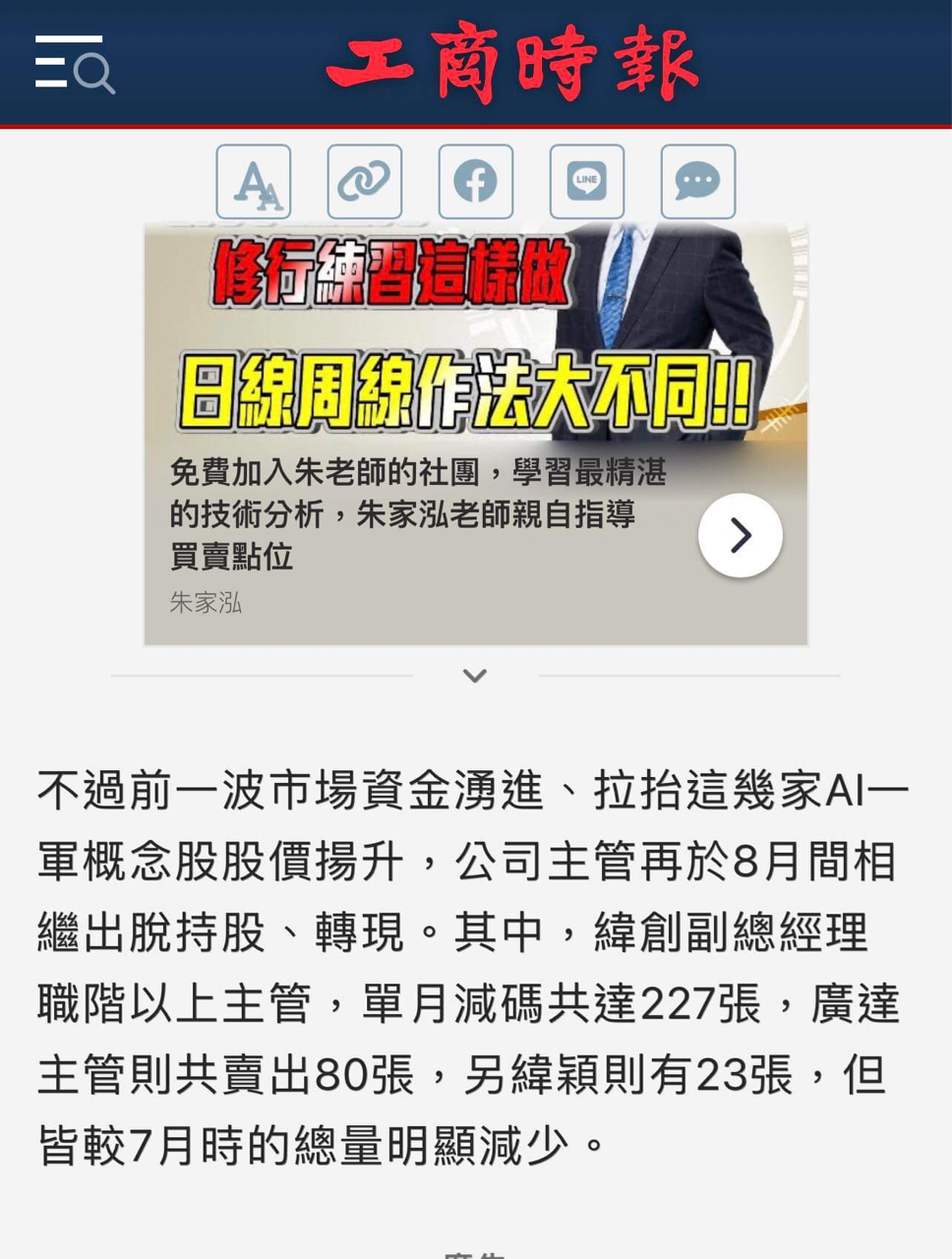Tap the arrow button on the ad
The height and width of the screenshot is (1259, 952).
(741, 535)
